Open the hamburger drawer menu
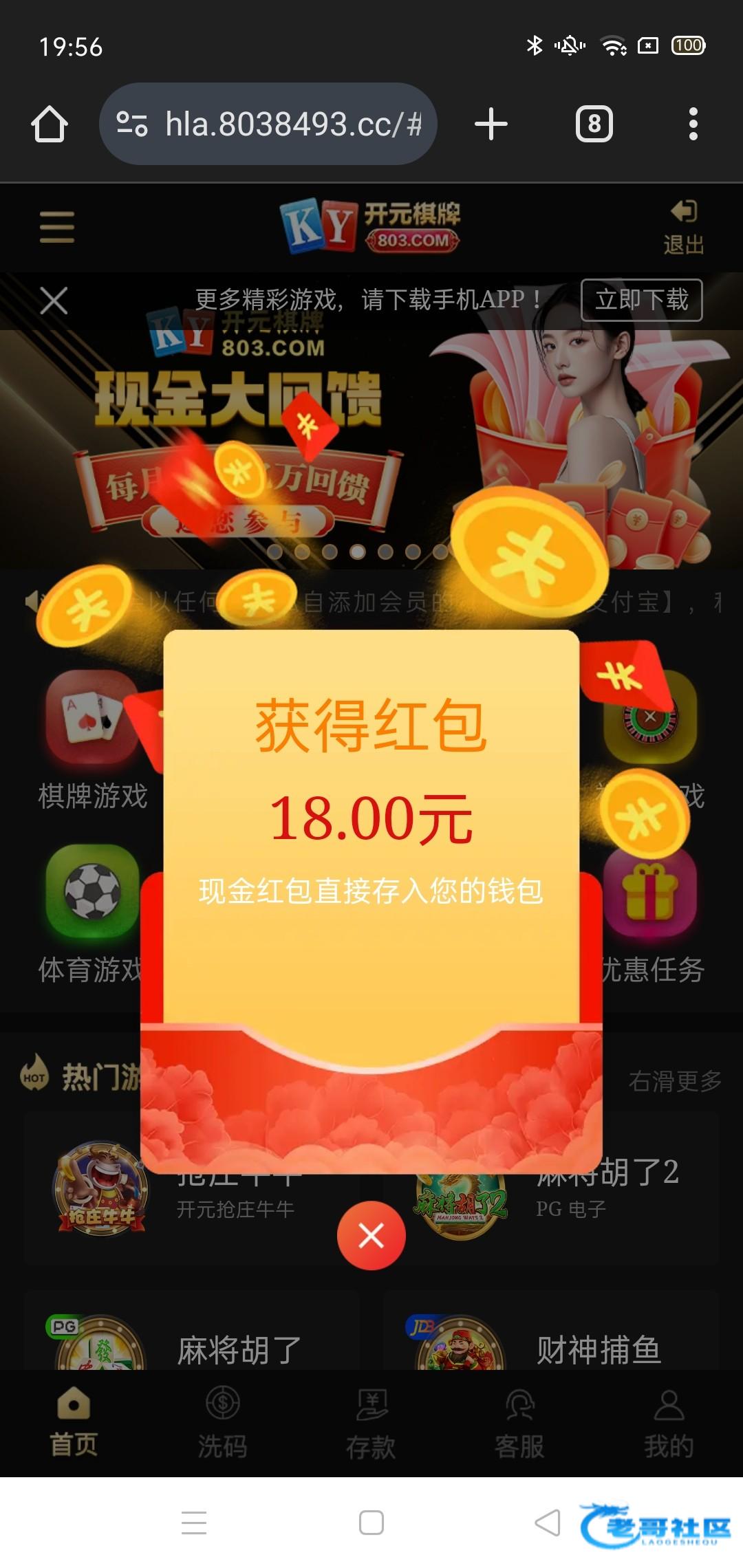Image resolution: width=743 pixels, height=1568 pixels. [57, 227]
